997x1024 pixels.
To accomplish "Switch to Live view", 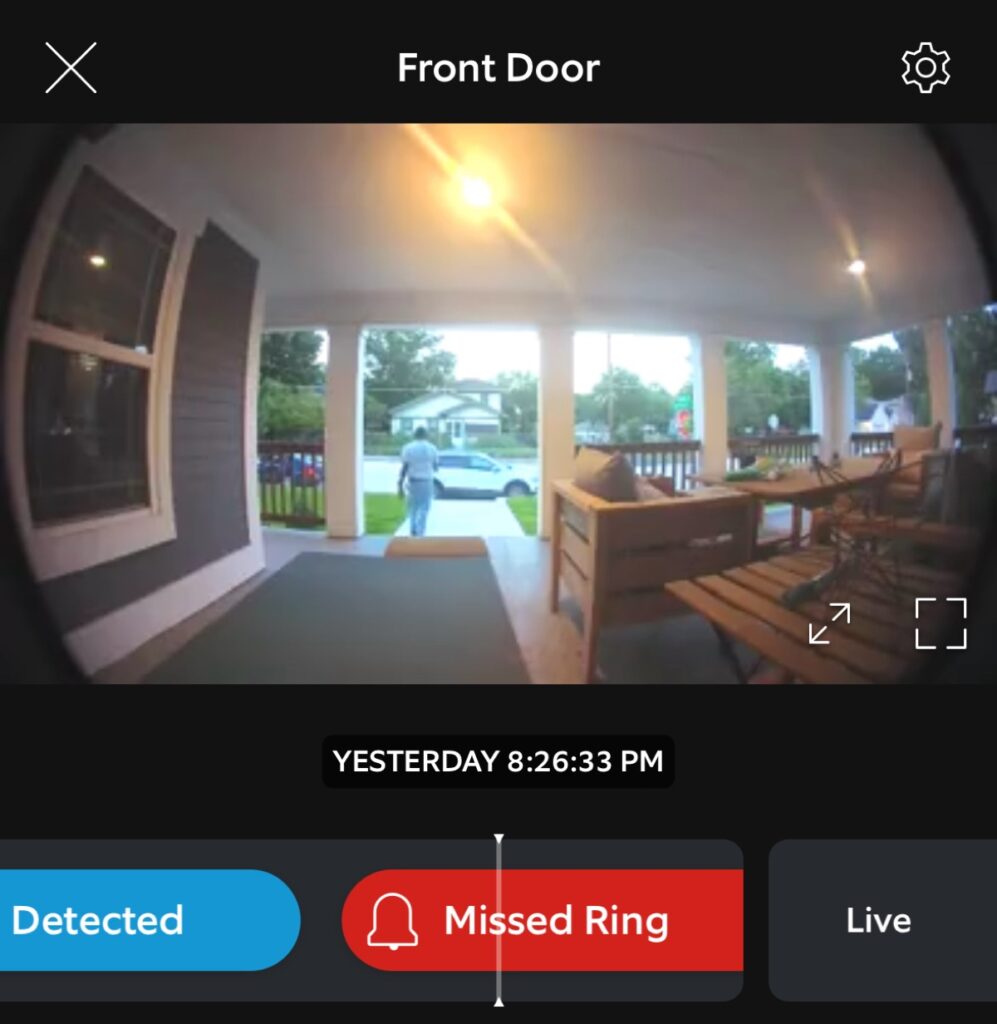I will (878, 920).
